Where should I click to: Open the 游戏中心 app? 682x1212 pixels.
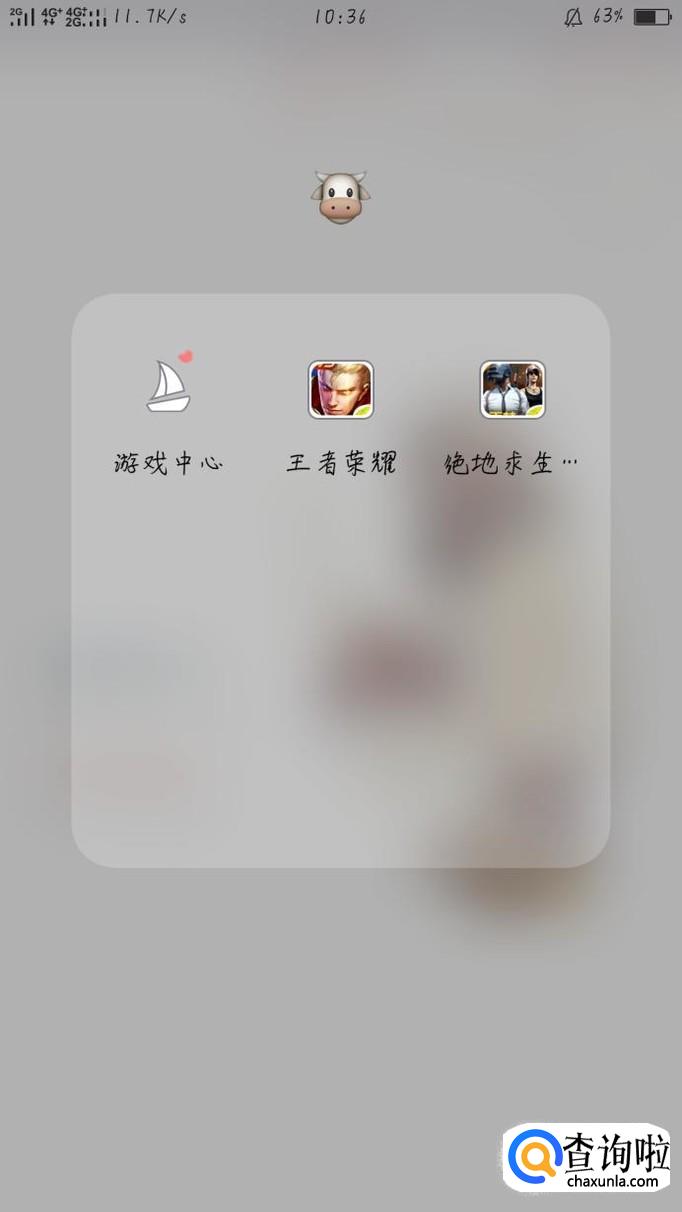[168, 388]
